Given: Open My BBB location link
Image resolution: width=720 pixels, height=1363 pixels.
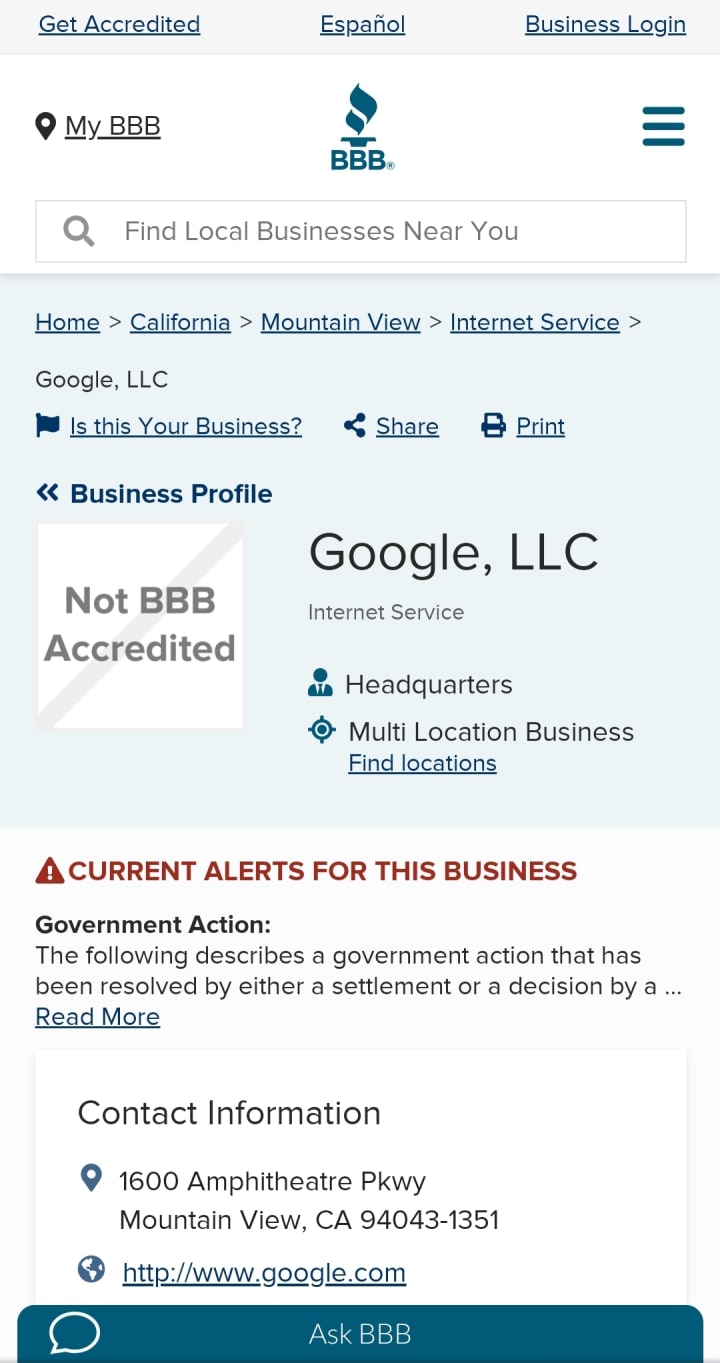Looking at the screenshot, I should (112, 126).
